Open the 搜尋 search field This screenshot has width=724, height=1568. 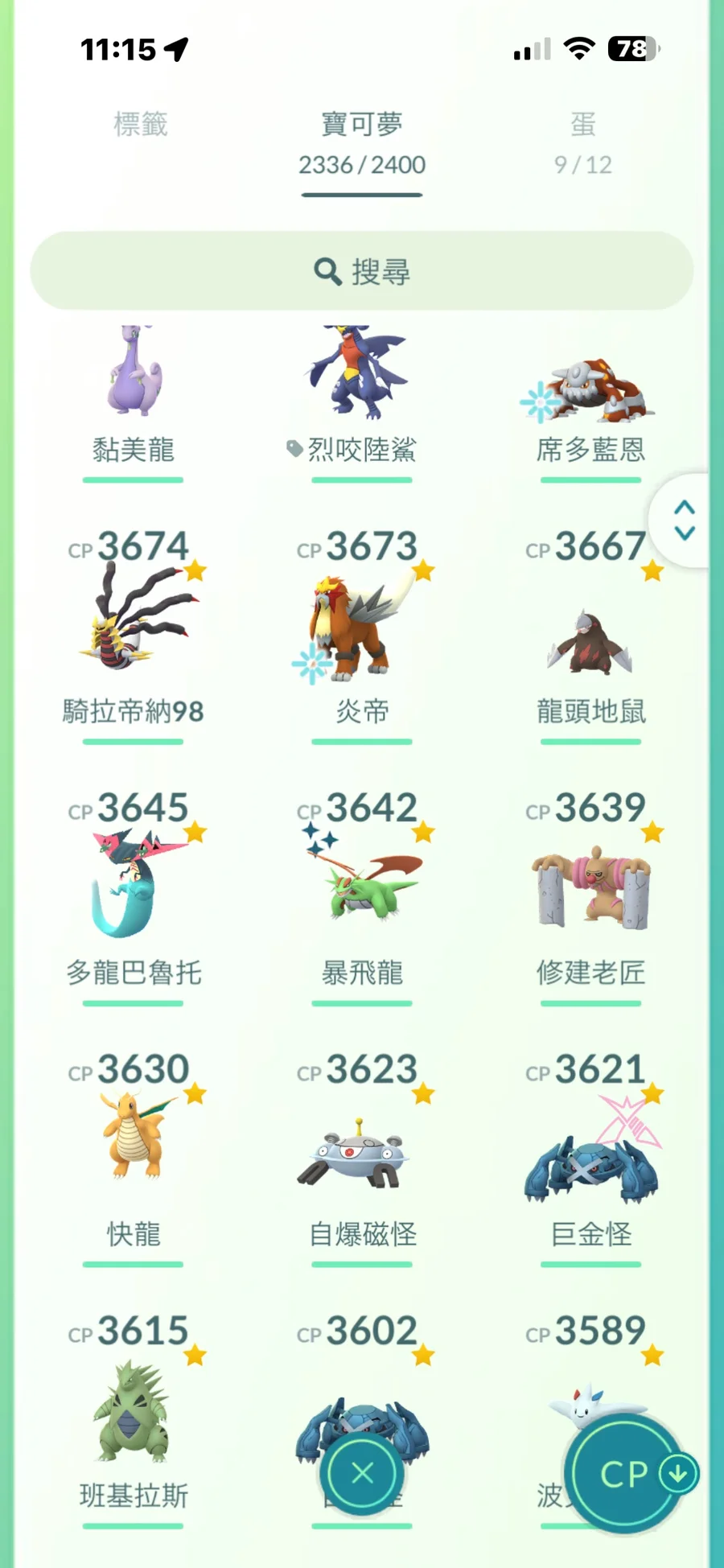(x=362, y=271)
